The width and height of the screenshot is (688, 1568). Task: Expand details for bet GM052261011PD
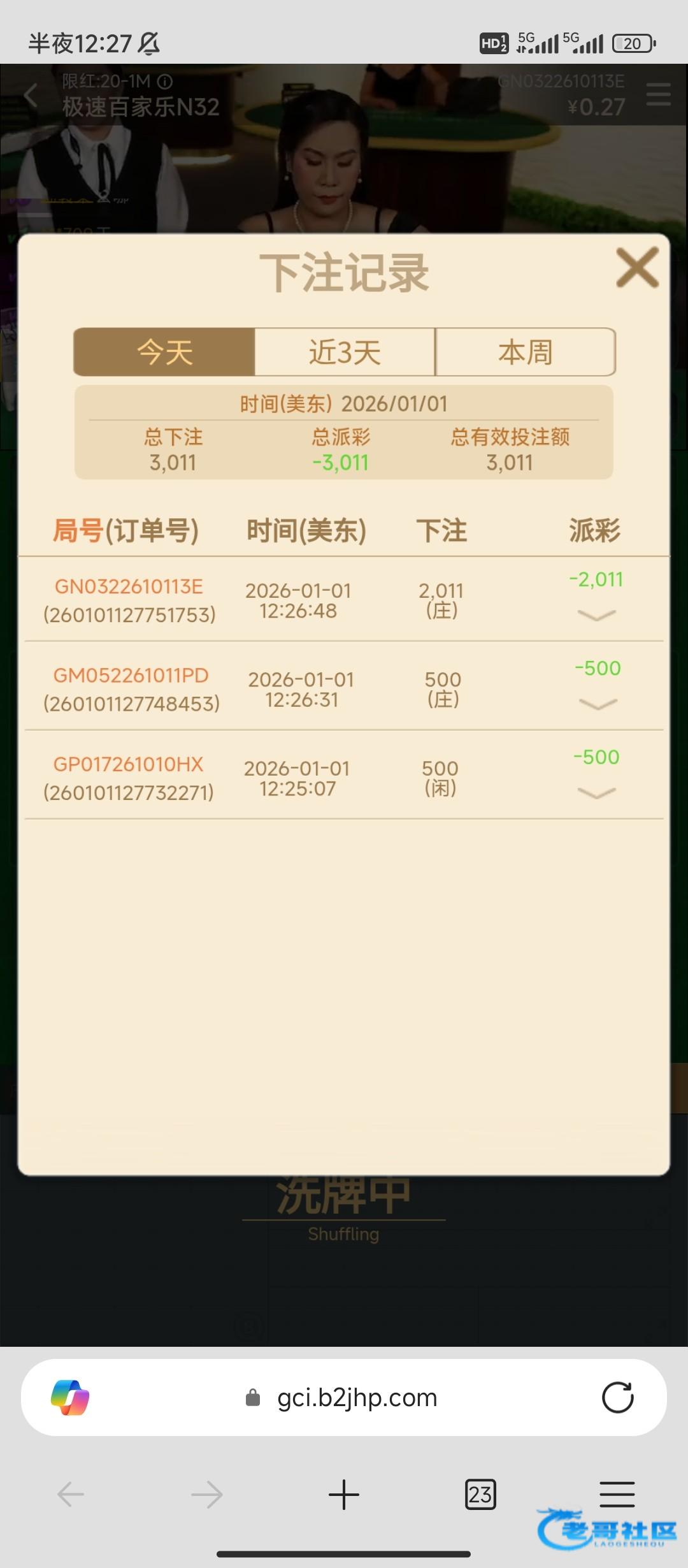coord(598,704)
